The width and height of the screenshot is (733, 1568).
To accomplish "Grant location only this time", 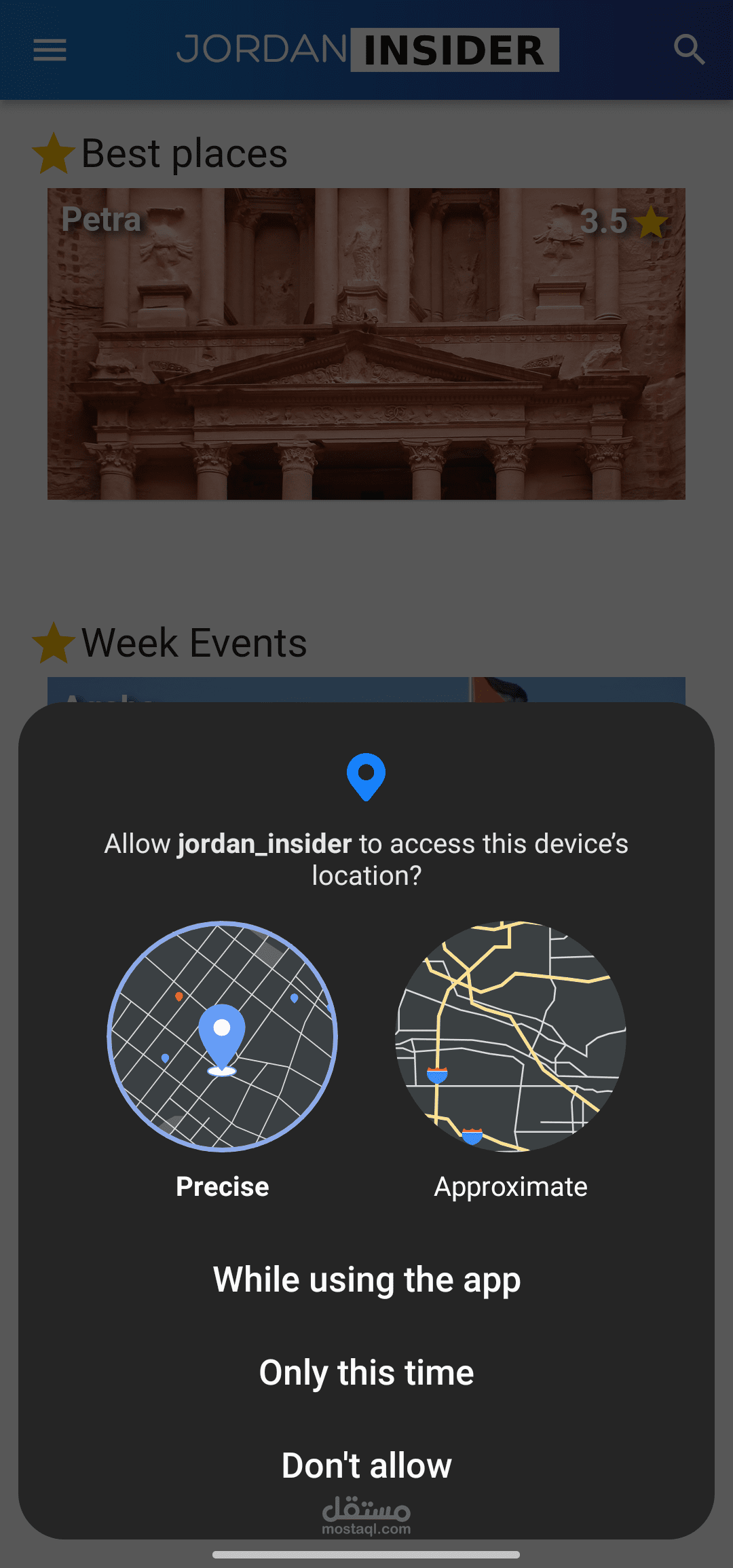I will (366, 1372).
